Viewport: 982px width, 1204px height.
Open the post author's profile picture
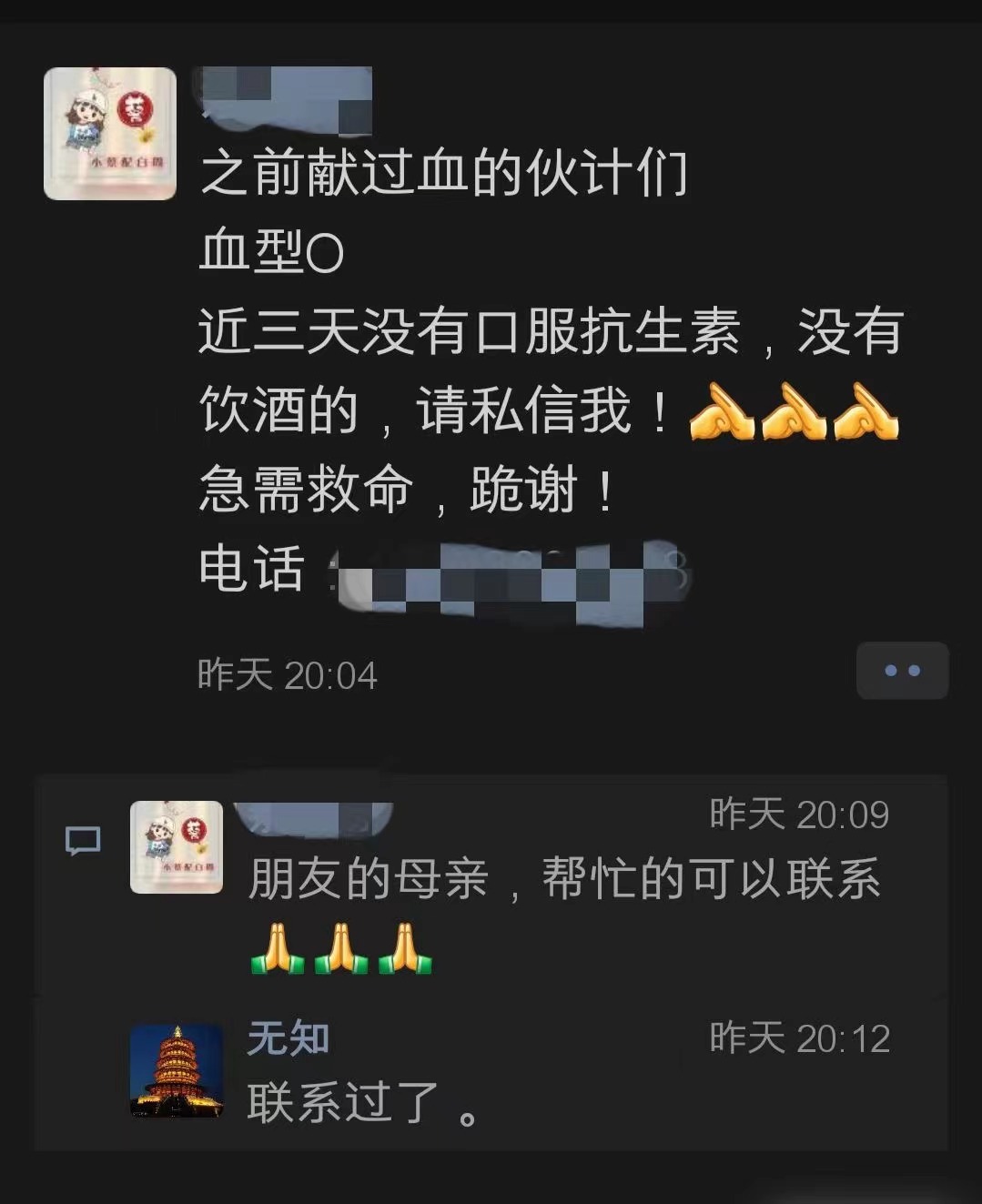(110, 134)
